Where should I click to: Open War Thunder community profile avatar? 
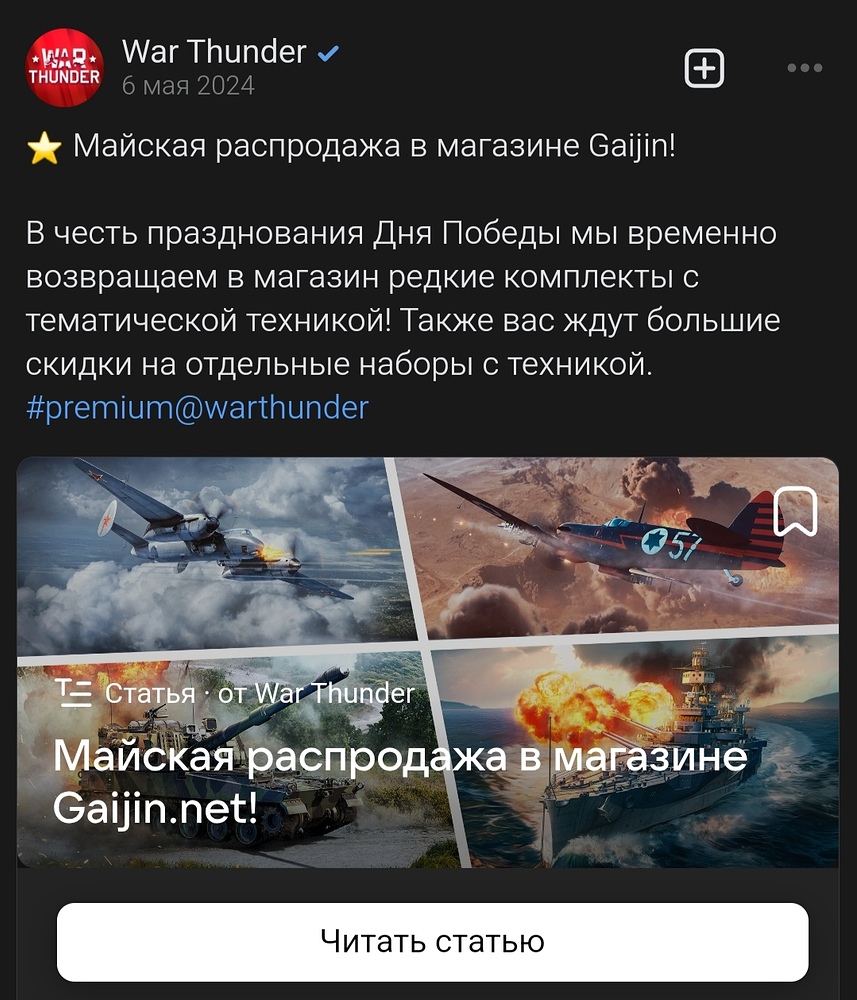click(x=63, y=68)
